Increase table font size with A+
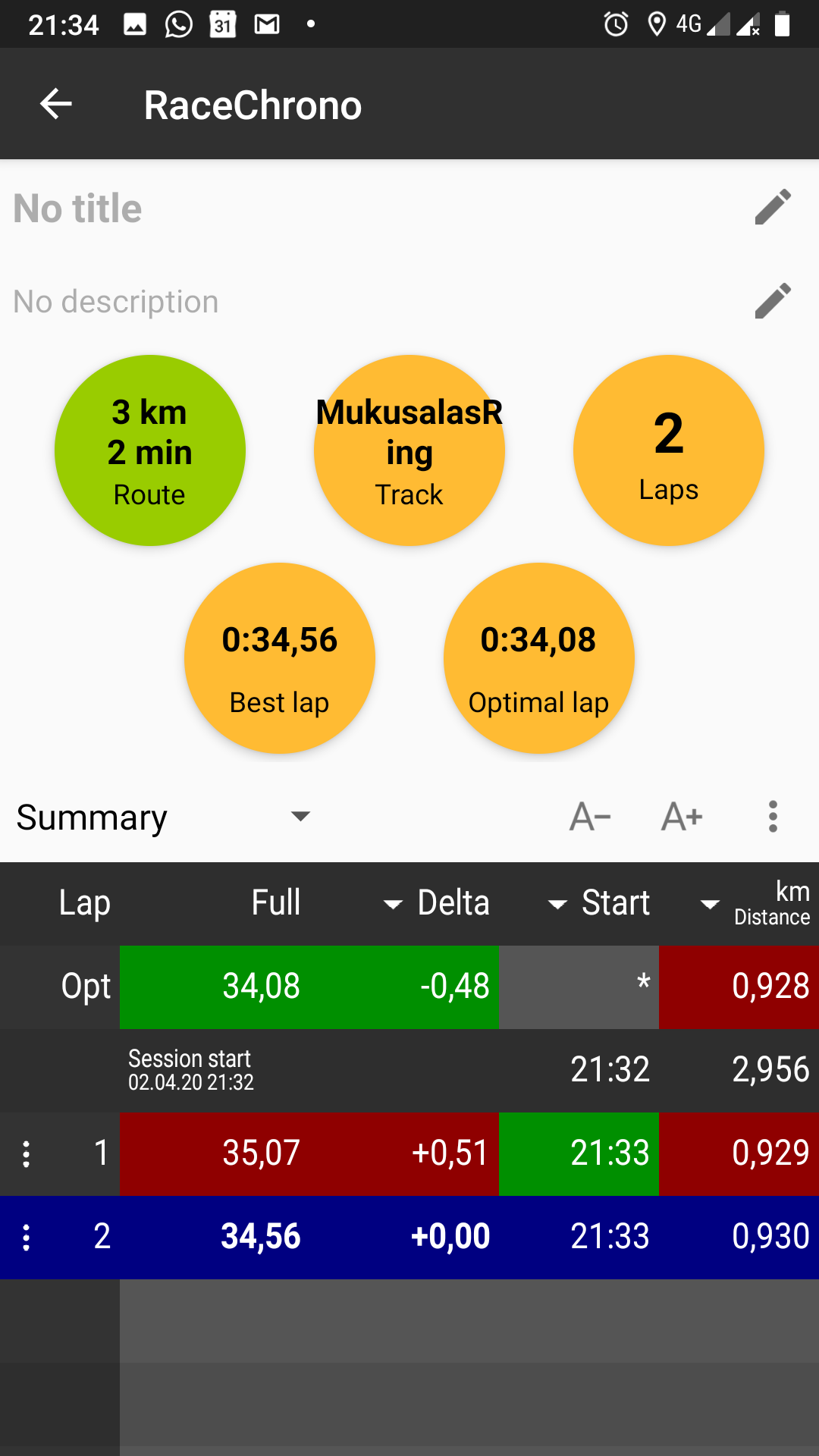The image size is (819, 1456). pos(682,817)
